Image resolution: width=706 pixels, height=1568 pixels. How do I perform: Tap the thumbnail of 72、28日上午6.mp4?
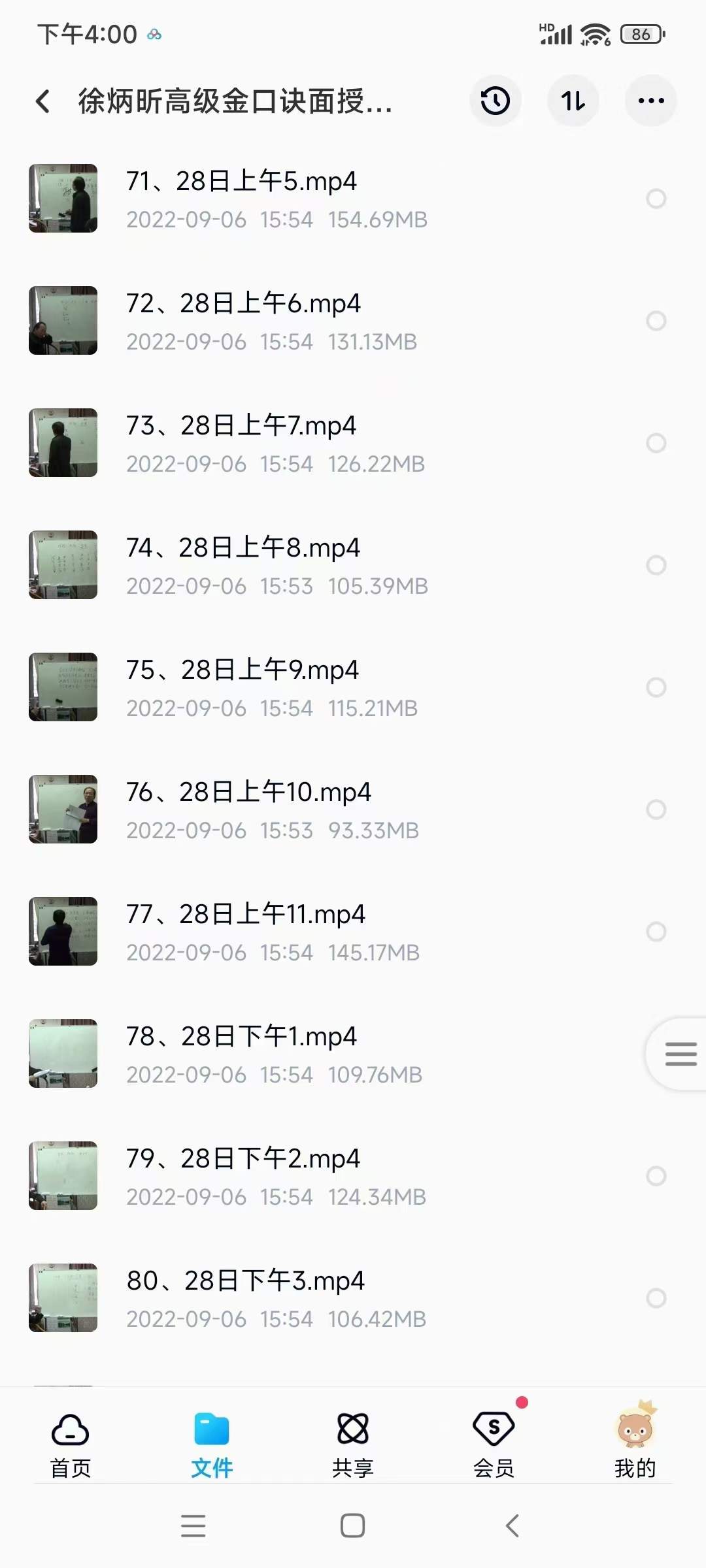coord(62,320)
